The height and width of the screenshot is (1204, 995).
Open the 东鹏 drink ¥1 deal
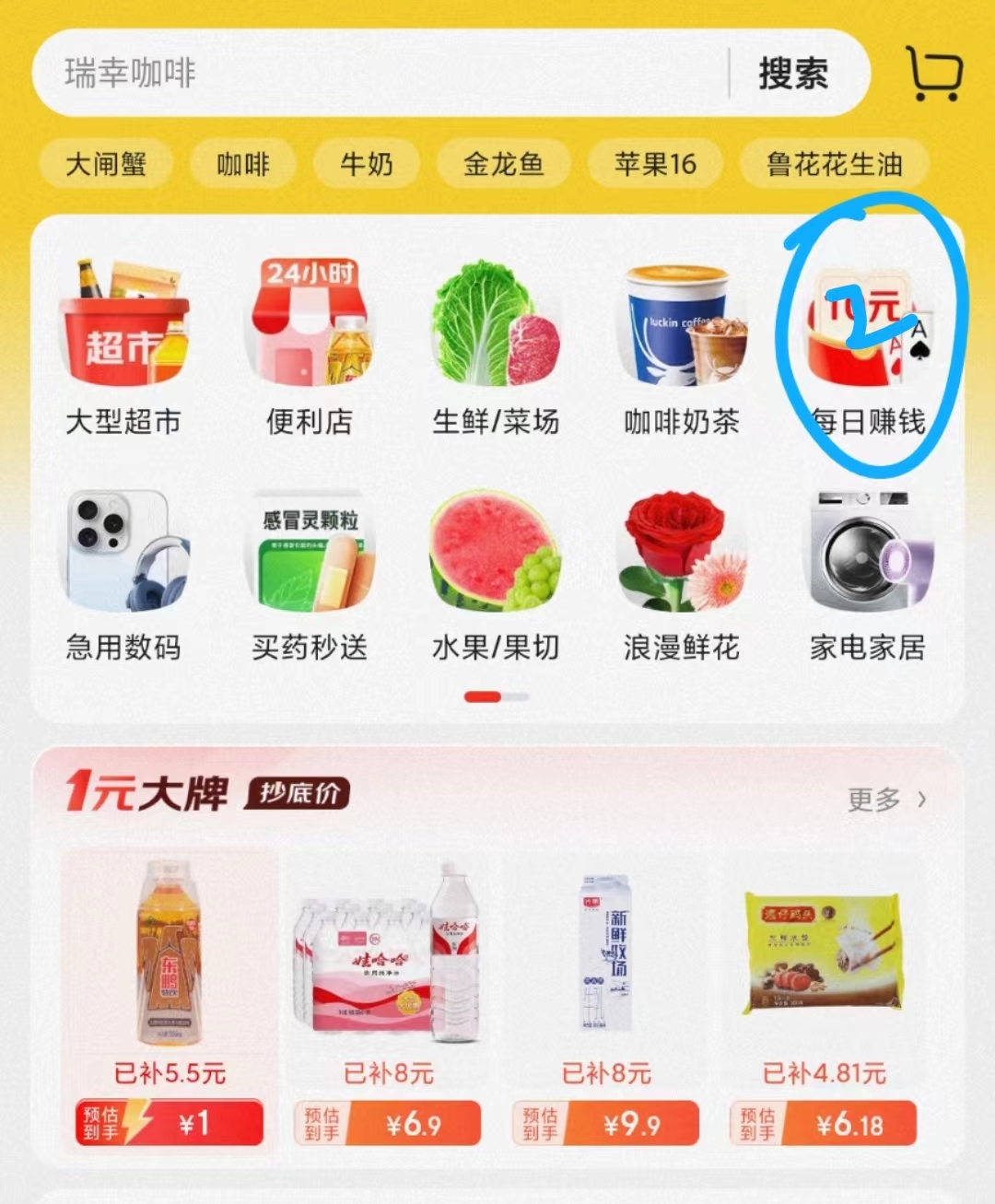point(170,999)
